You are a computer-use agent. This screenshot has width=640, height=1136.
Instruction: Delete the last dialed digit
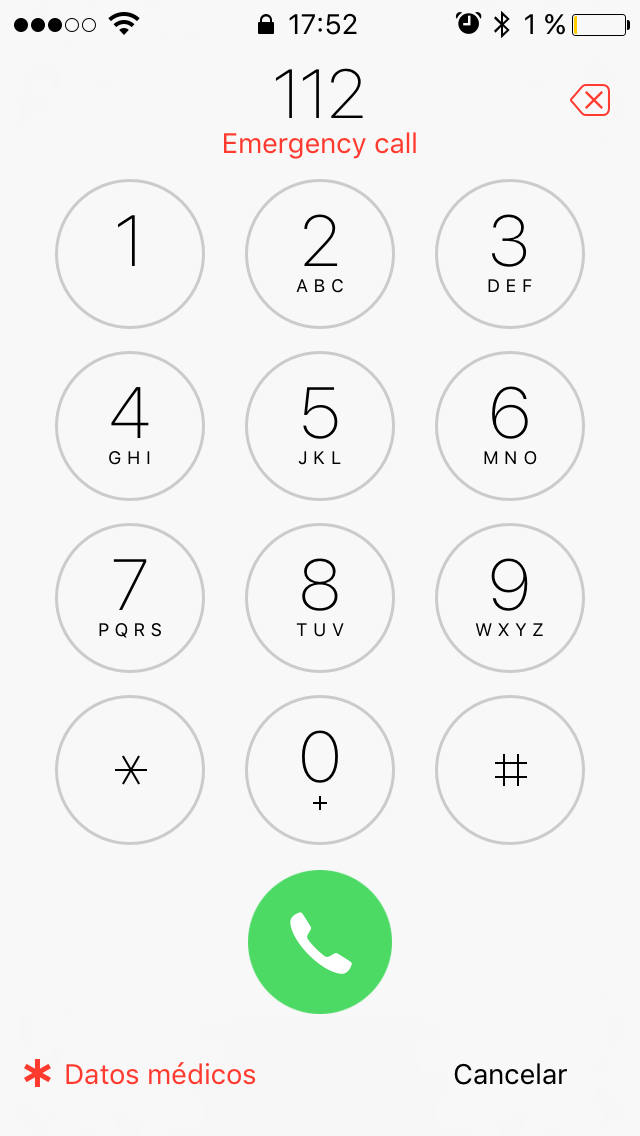tap(591, 100)
